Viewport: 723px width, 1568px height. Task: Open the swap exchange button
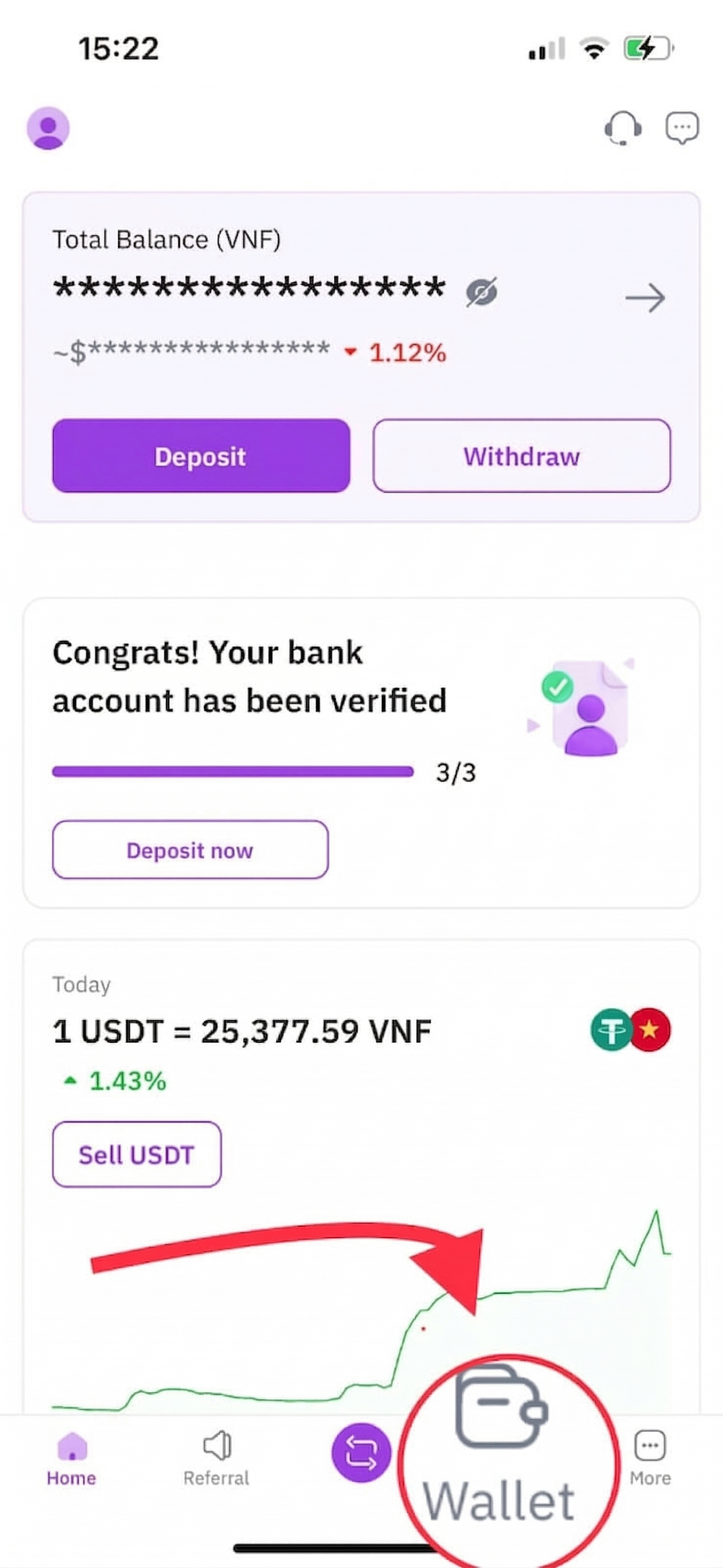[361, 1453]
